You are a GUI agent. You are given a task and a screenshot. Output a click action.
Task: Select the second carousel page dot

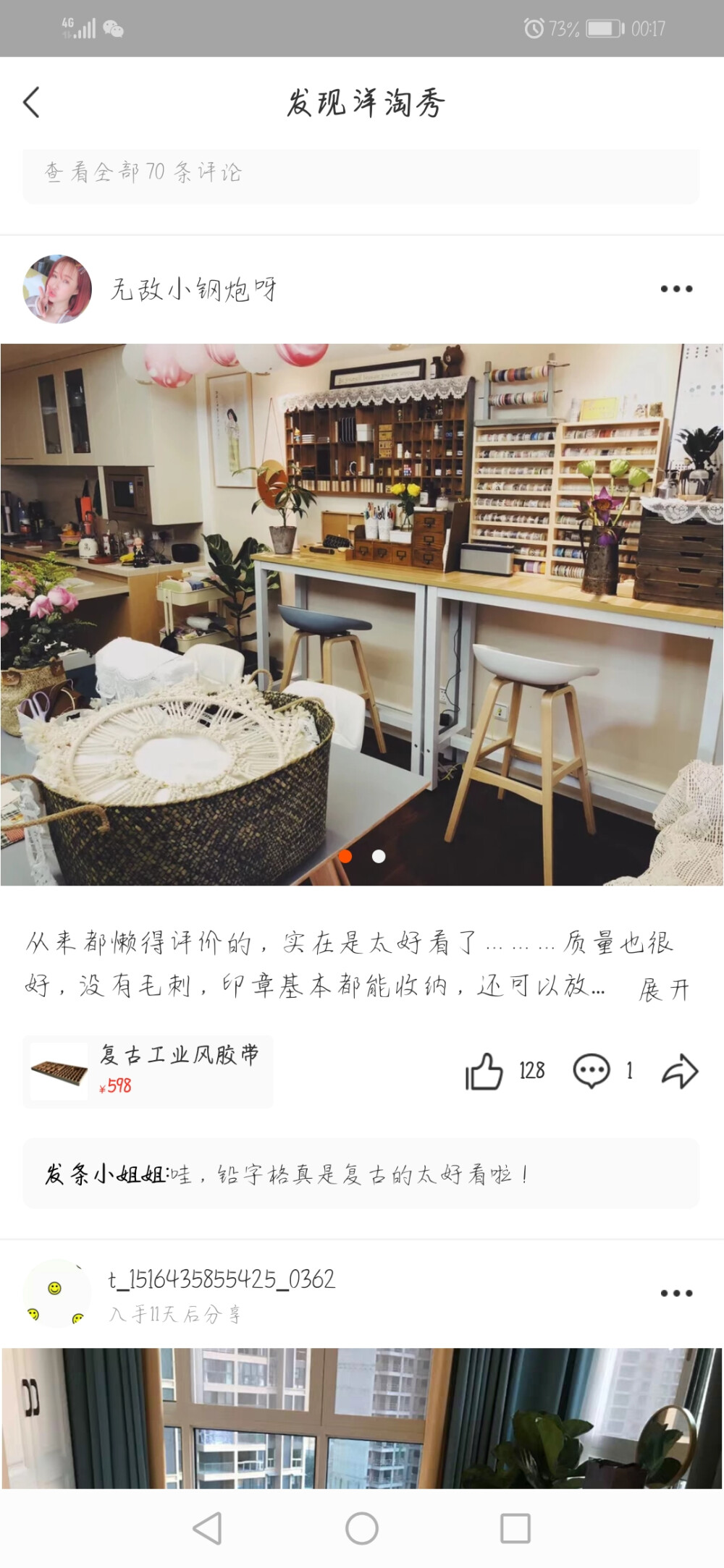click(x=377, y=856)
